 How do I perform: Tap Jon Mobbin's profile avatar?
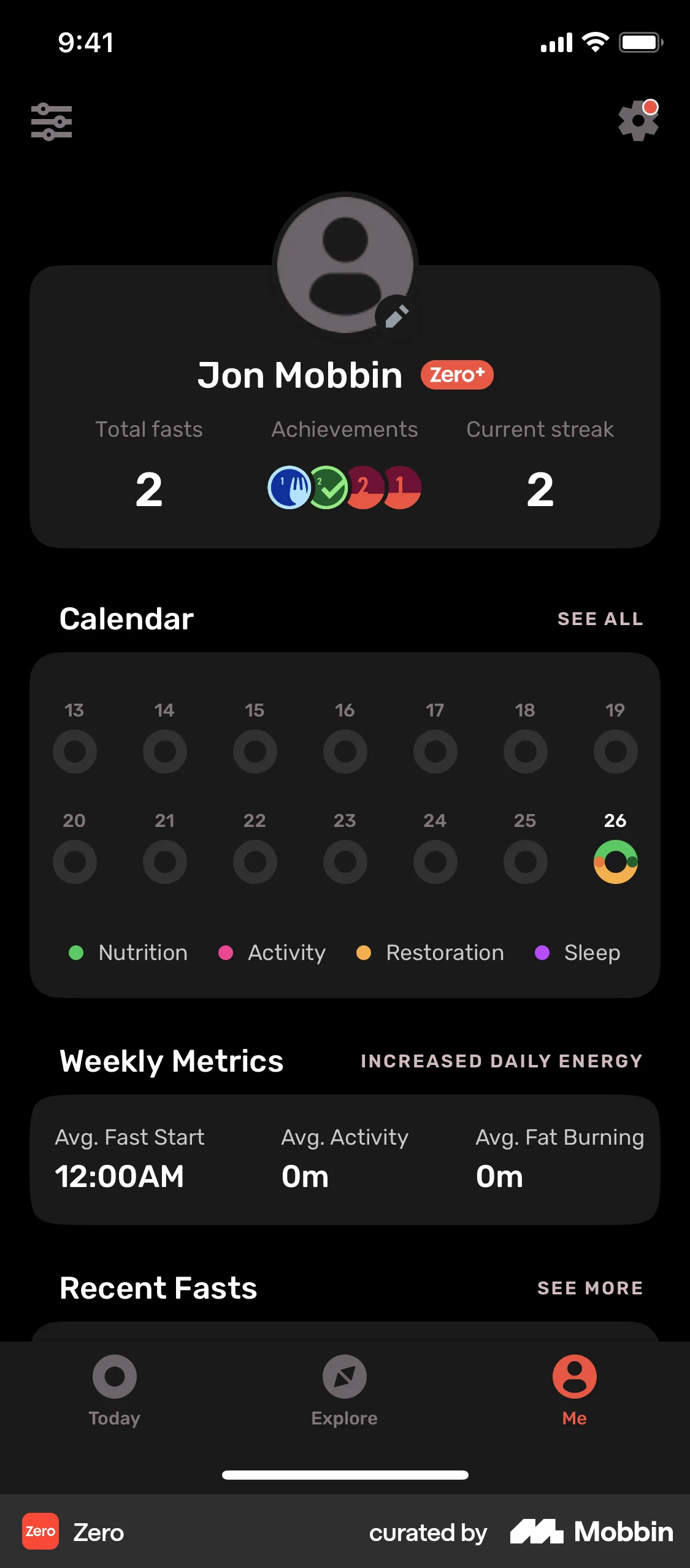point(345,264)
